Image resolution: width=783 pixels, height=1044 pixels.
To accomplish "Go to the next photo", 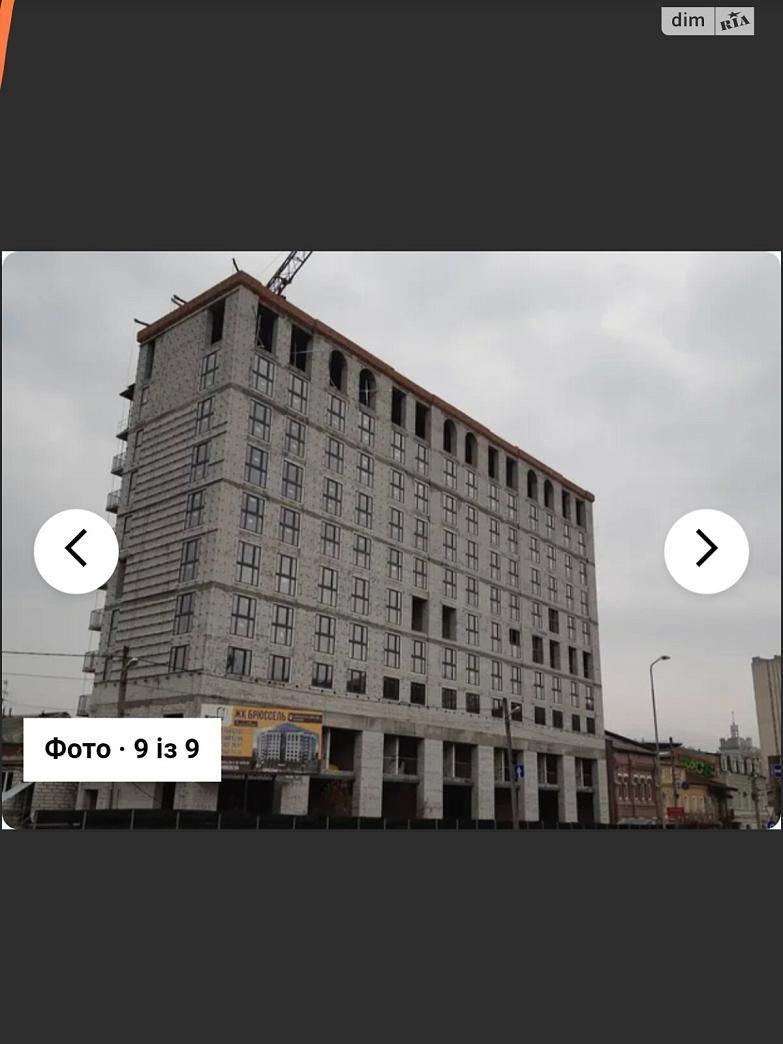I will [x=706, y=551].
